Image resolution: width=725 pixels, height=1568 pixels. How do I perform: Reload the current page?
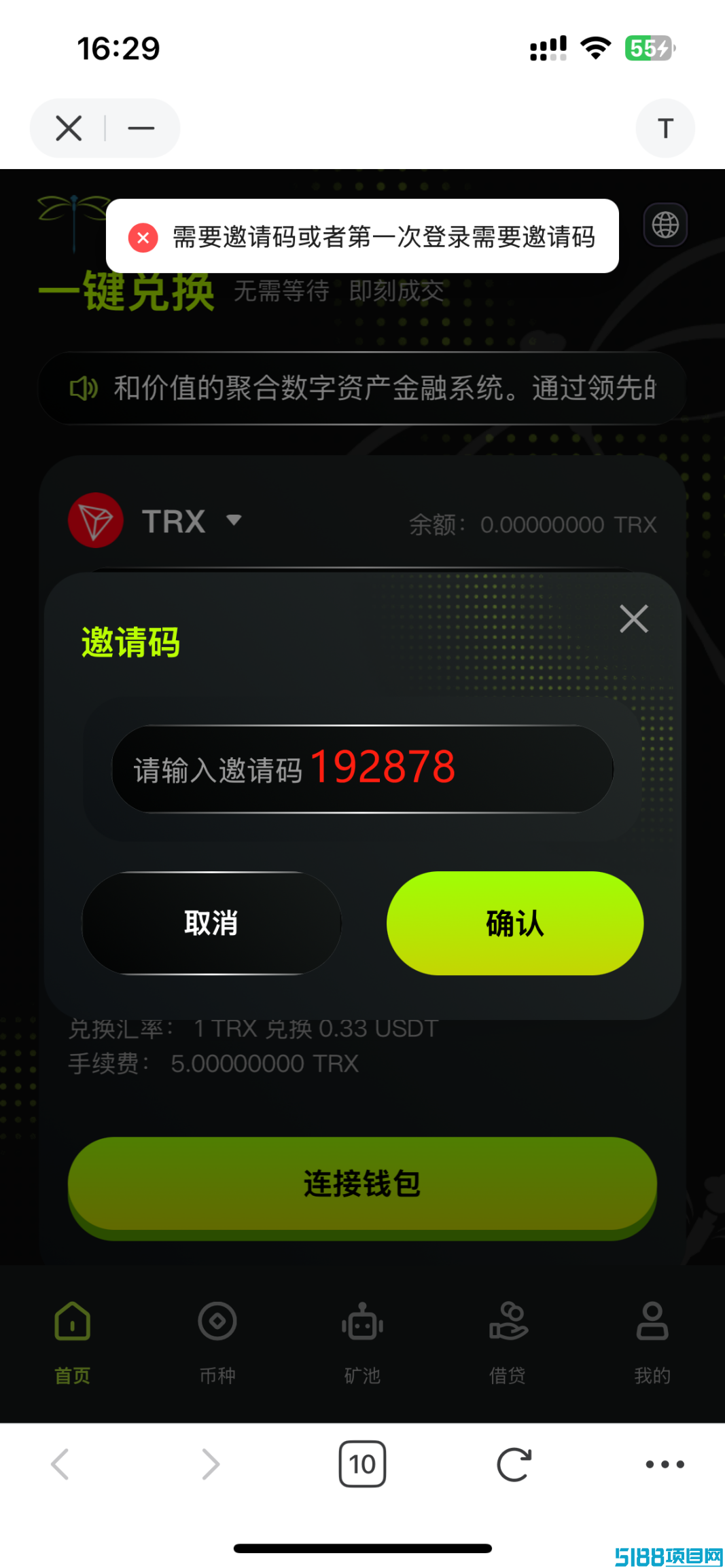514,1464
